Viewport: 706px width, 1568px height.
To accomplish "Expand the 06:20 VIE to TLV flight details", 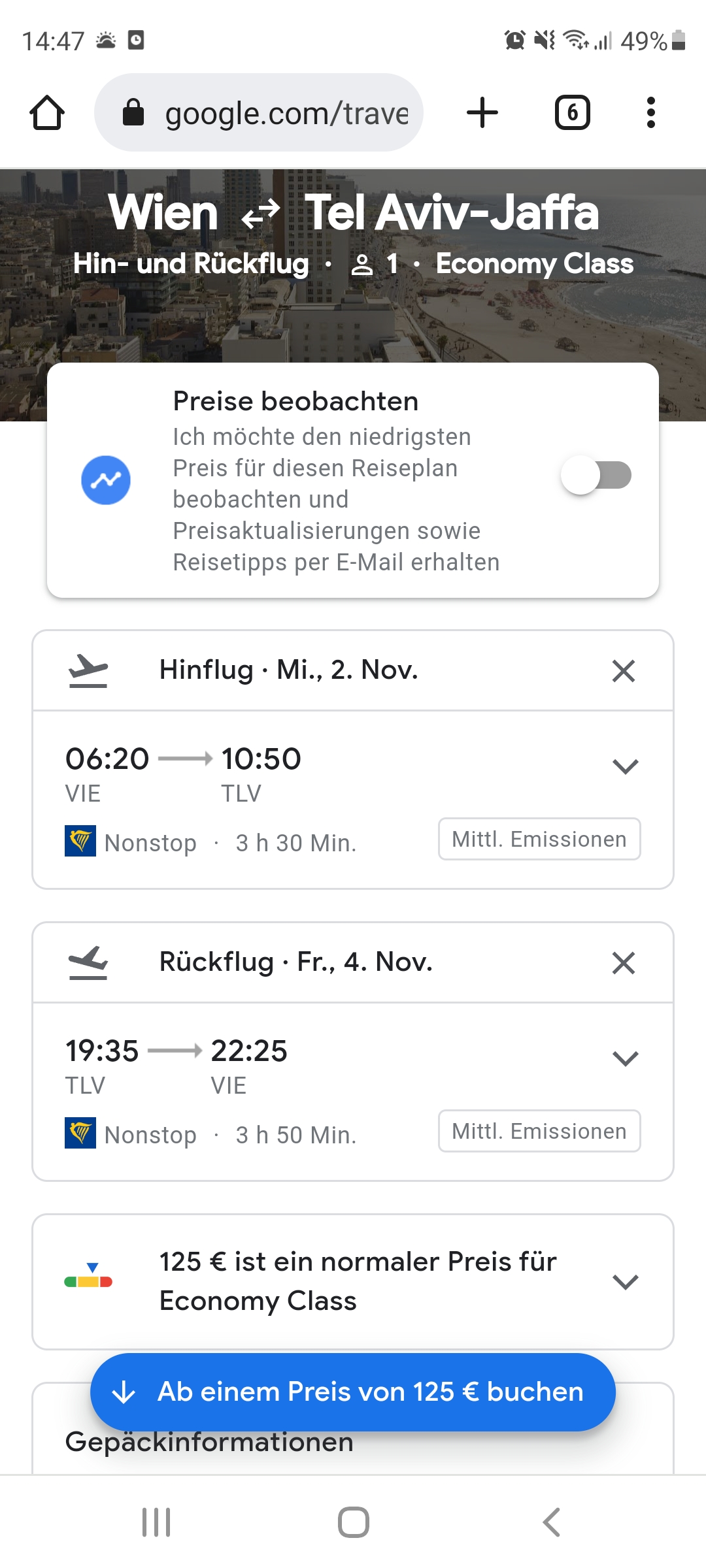I will [x=625, y=766].
